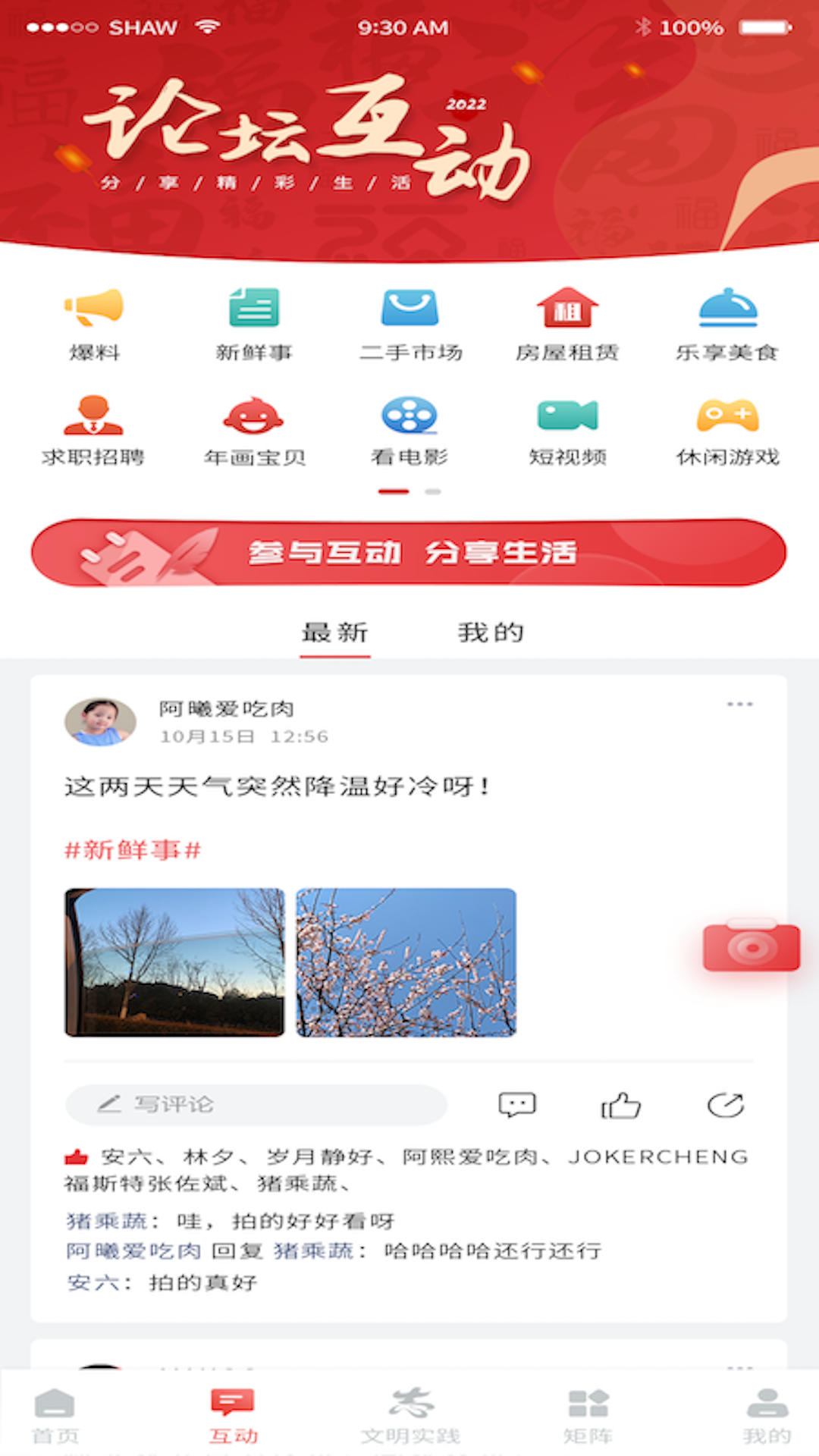View the cherry blossom photo
This screenshot has width=819, height=1456.
[406, 962]
